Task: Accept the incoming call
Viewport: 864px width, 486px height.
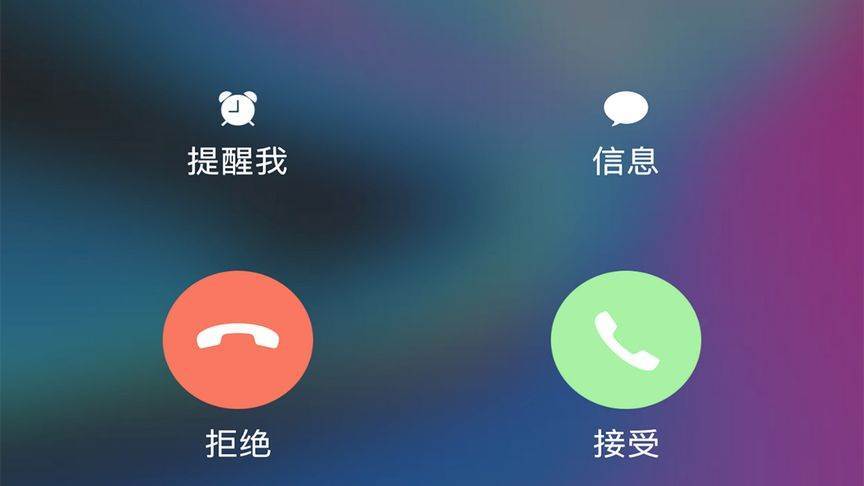Action: point(626,340)
